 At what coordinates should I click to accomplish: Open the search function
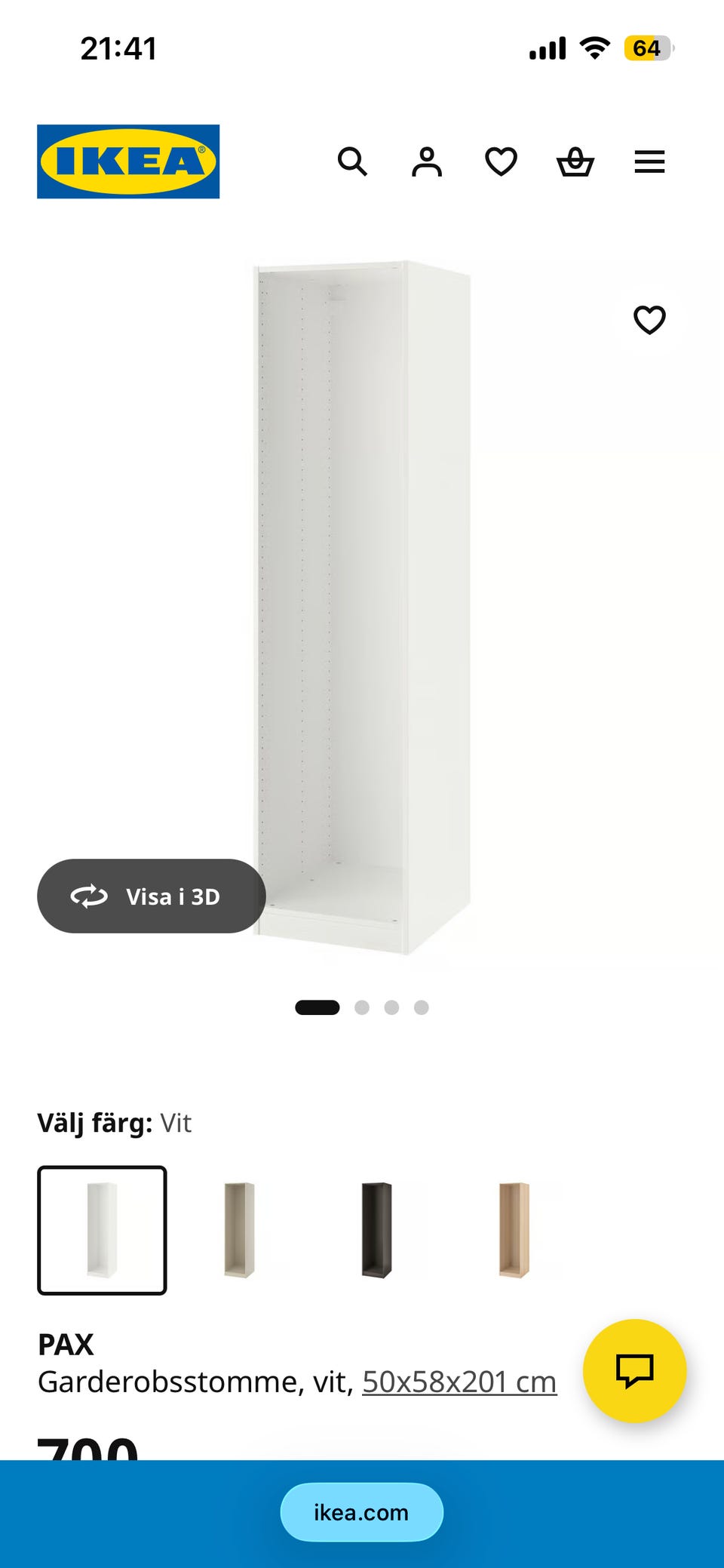coord(353,162)
